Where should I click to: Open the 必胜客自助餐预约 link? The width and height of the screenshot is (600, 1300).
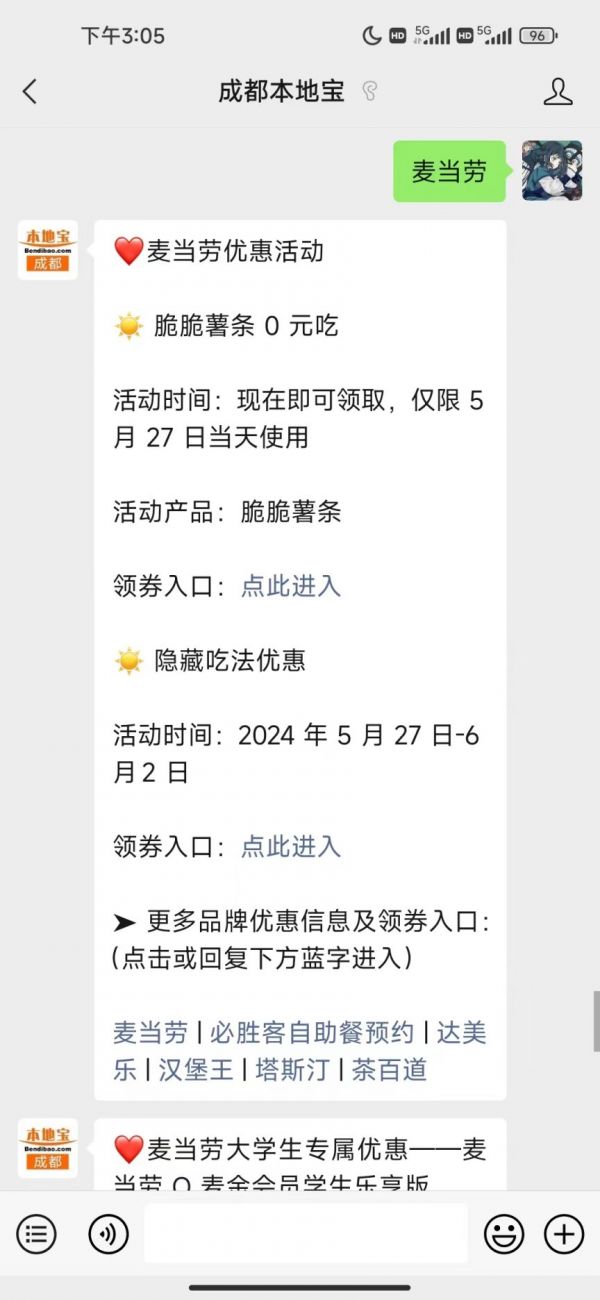(x=312, y=1032)
